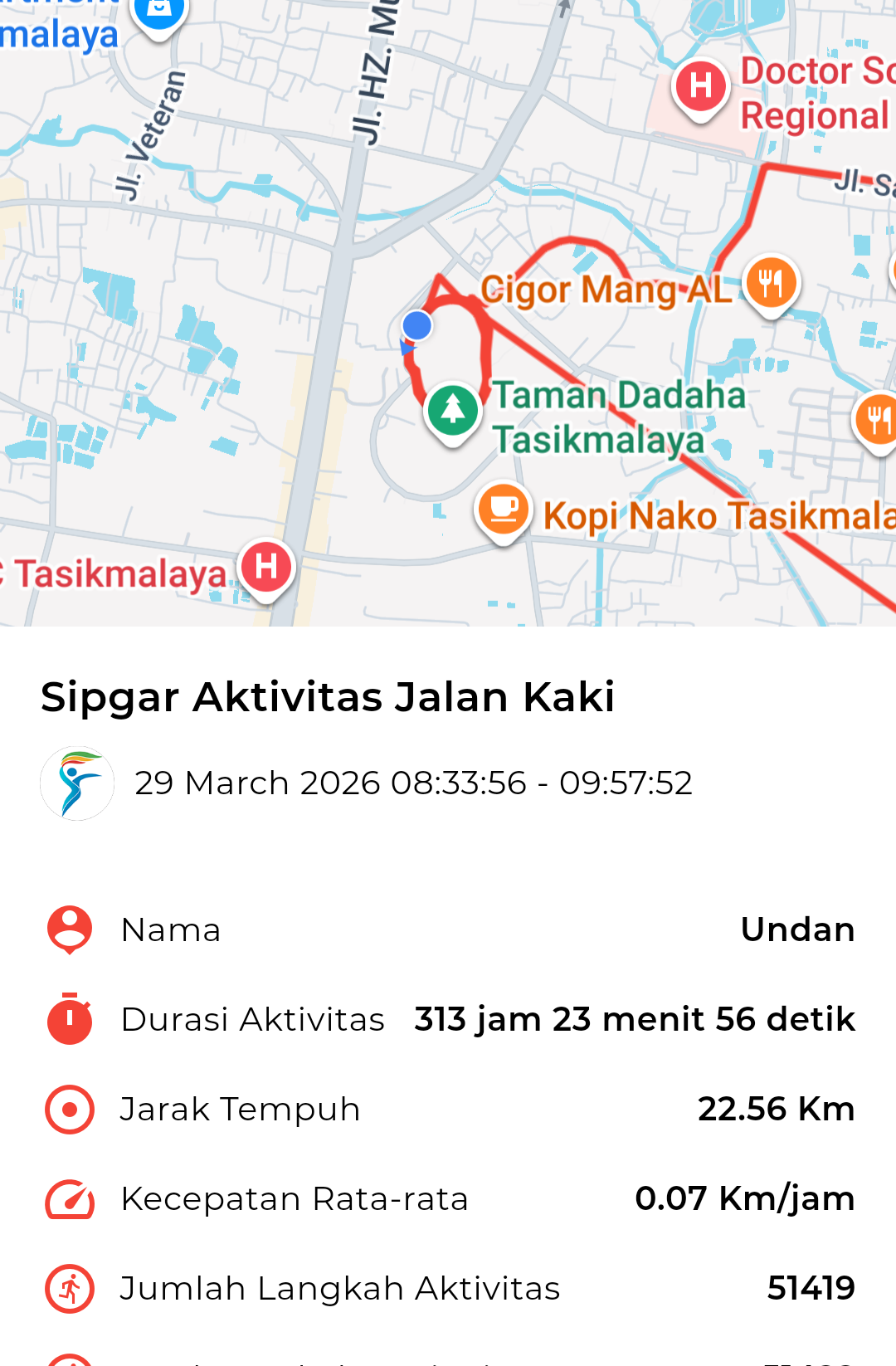
Task: Tap the Doctor Regional hospital marker
Action: 701,86
